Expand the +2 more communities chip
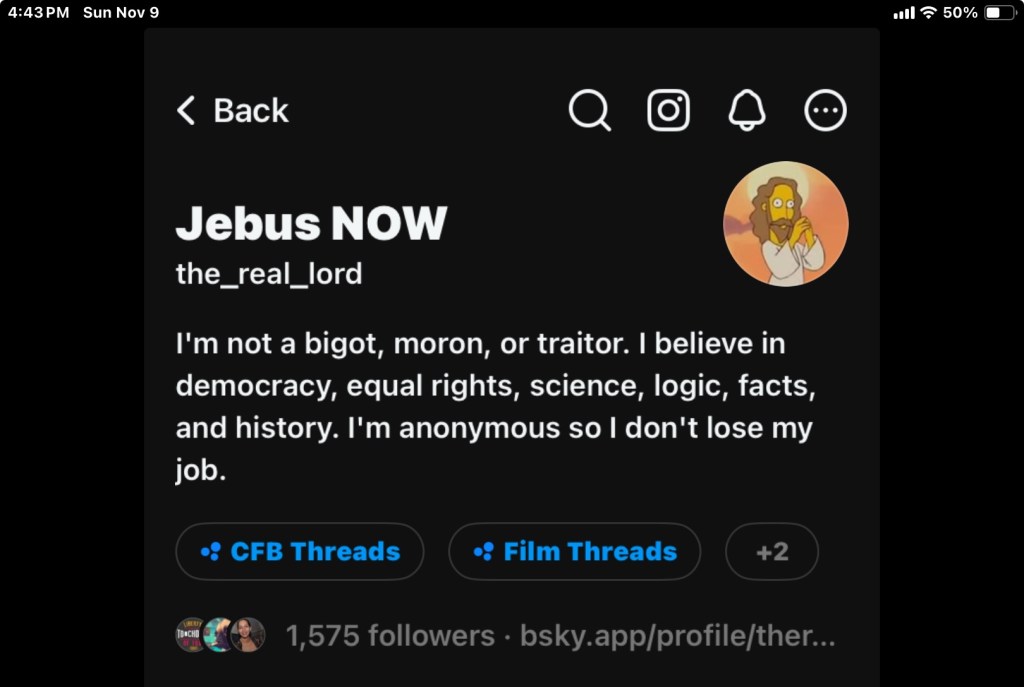The width and height of the screenshot is (1024, 687). [772, 551]
